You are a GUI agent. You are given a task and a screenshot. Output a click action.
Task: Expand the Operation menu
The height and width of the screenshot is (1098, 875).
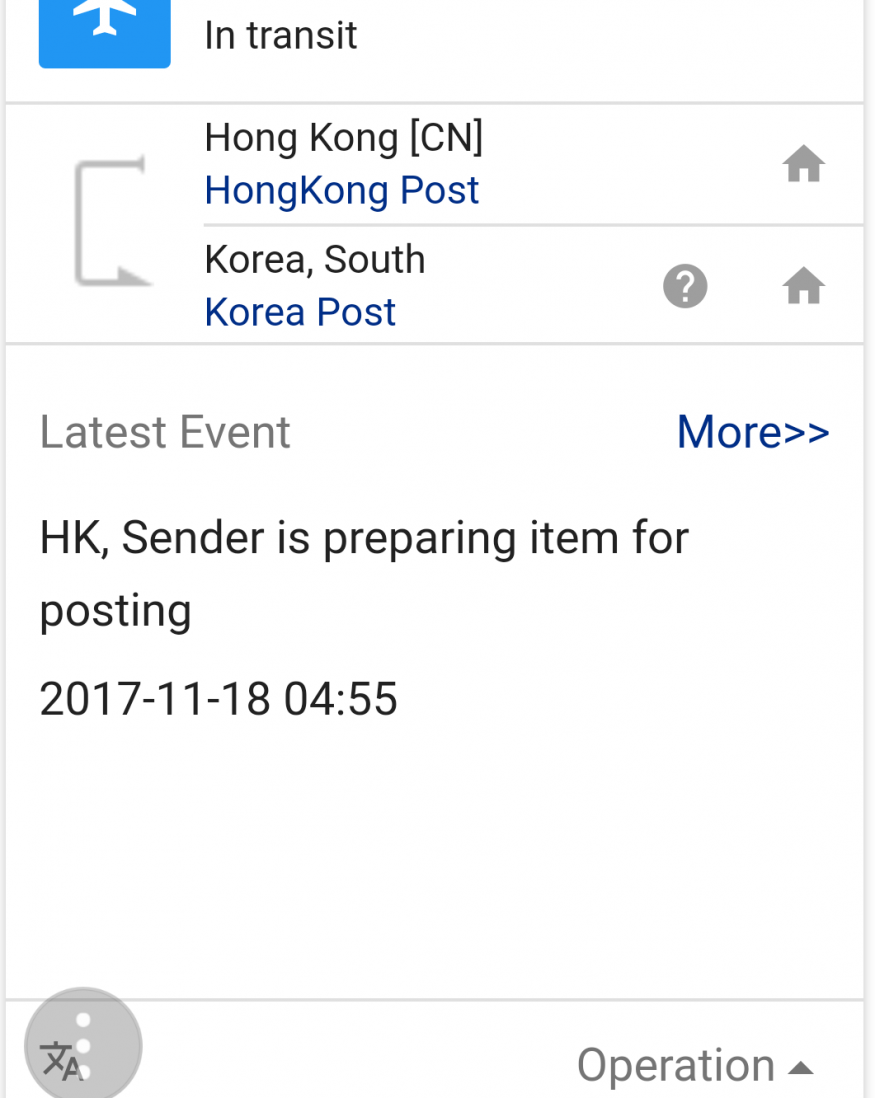click(695, 1065)
